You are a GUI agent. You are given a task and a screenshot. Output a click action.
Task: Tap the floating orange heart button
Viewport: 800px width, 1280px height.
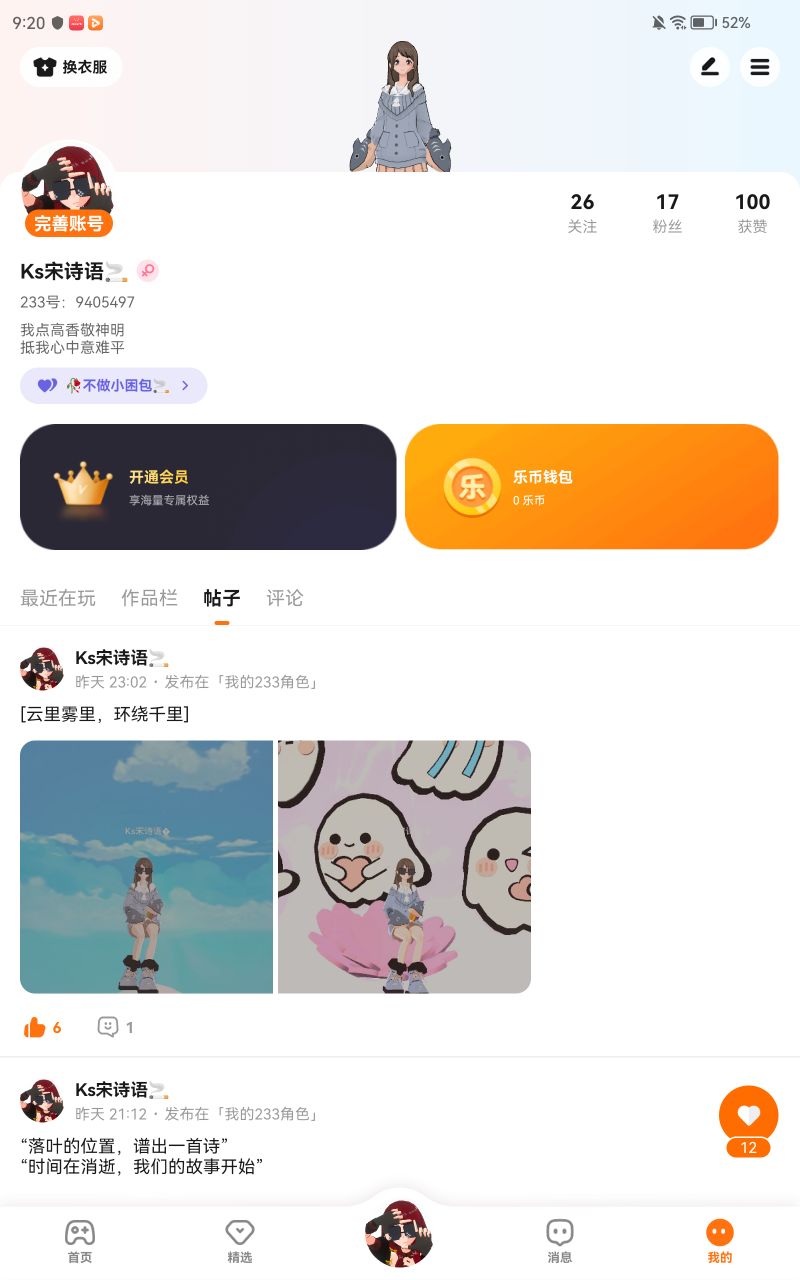pyautogui.click(x=748, y=1115)
